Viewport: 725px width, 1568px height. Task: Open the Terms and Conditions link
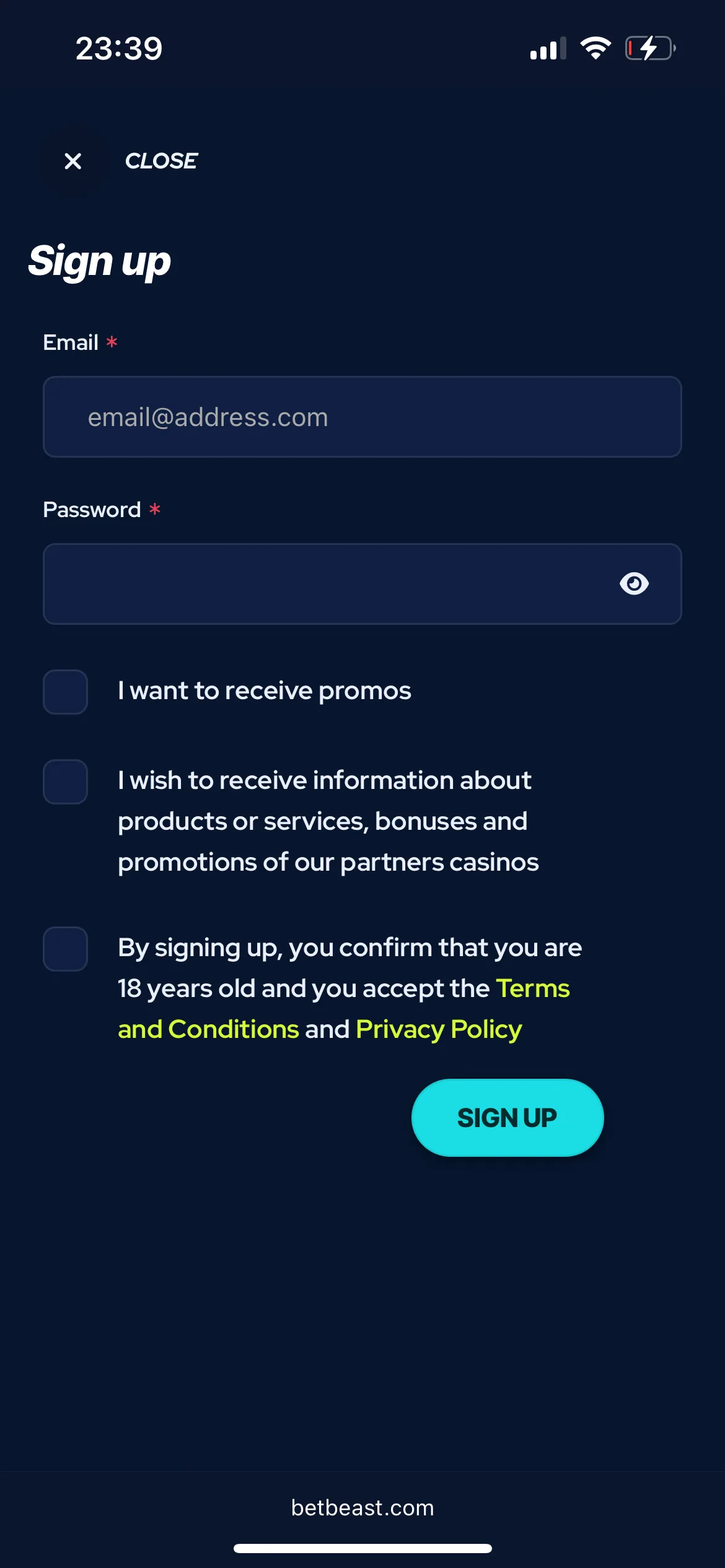(208, 1029)
